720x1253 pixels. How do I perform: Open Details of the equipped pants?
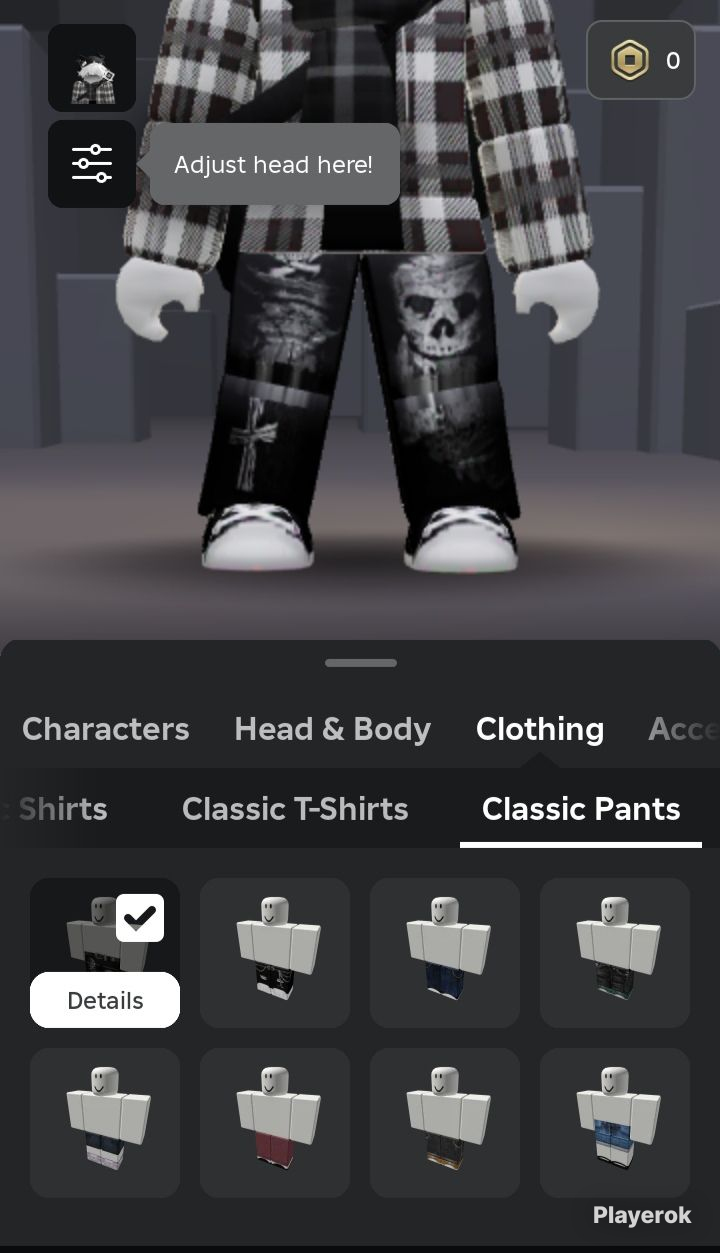click(x=105, y=1000)
